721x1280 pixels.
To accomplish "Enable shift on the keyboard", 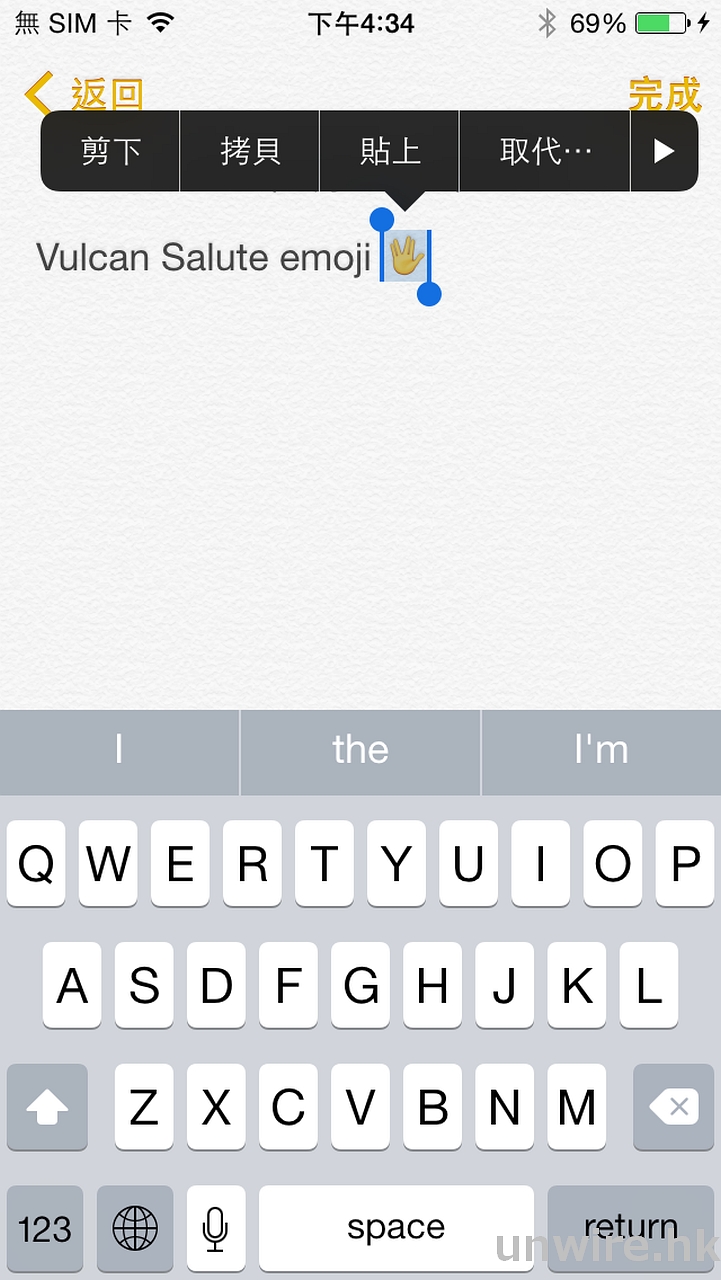I will [47, 1107].
